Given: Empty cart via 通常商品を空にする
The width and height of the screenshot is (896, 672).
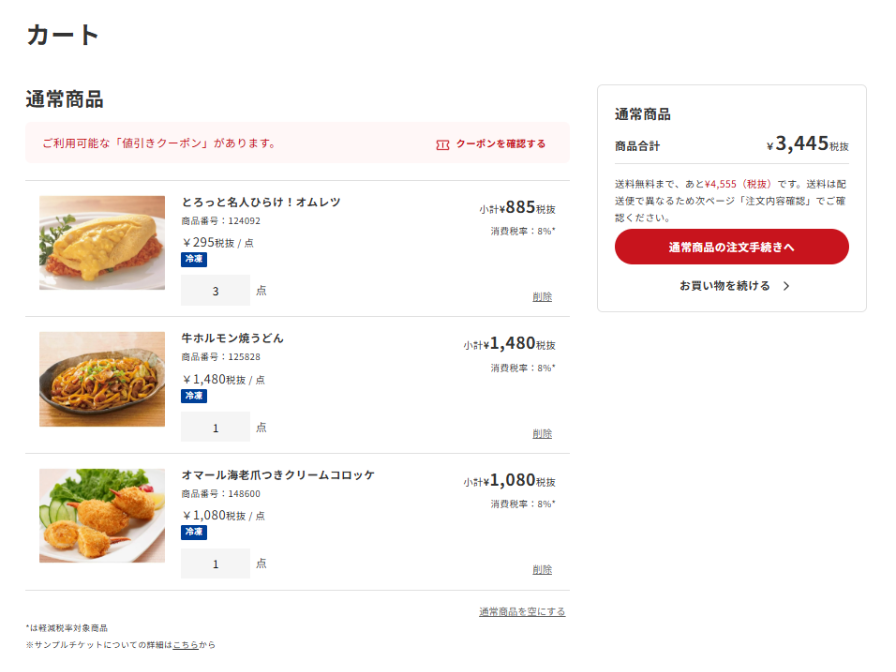Looking at the screenshot, I should pos(522,612).
